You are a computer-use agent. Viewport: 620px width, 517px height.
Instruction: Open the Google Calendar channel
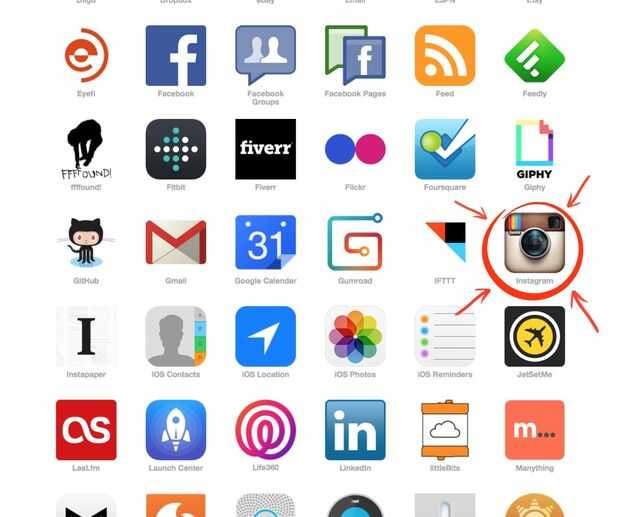click(x=265, y=243)
